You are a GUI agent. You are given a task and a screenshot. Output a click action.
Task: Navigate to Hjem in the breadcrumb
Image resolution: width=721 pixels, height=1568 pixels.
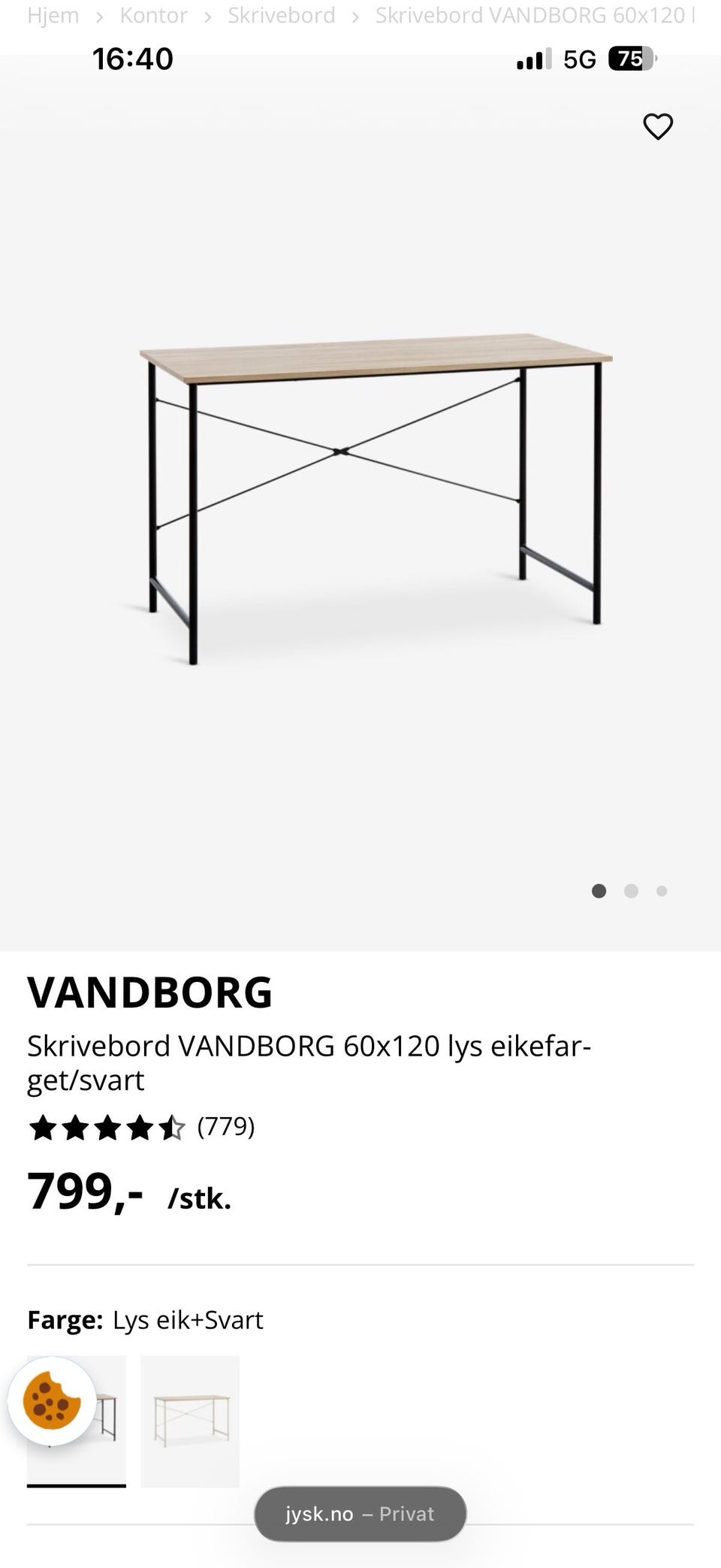click(x=53, y=15)
